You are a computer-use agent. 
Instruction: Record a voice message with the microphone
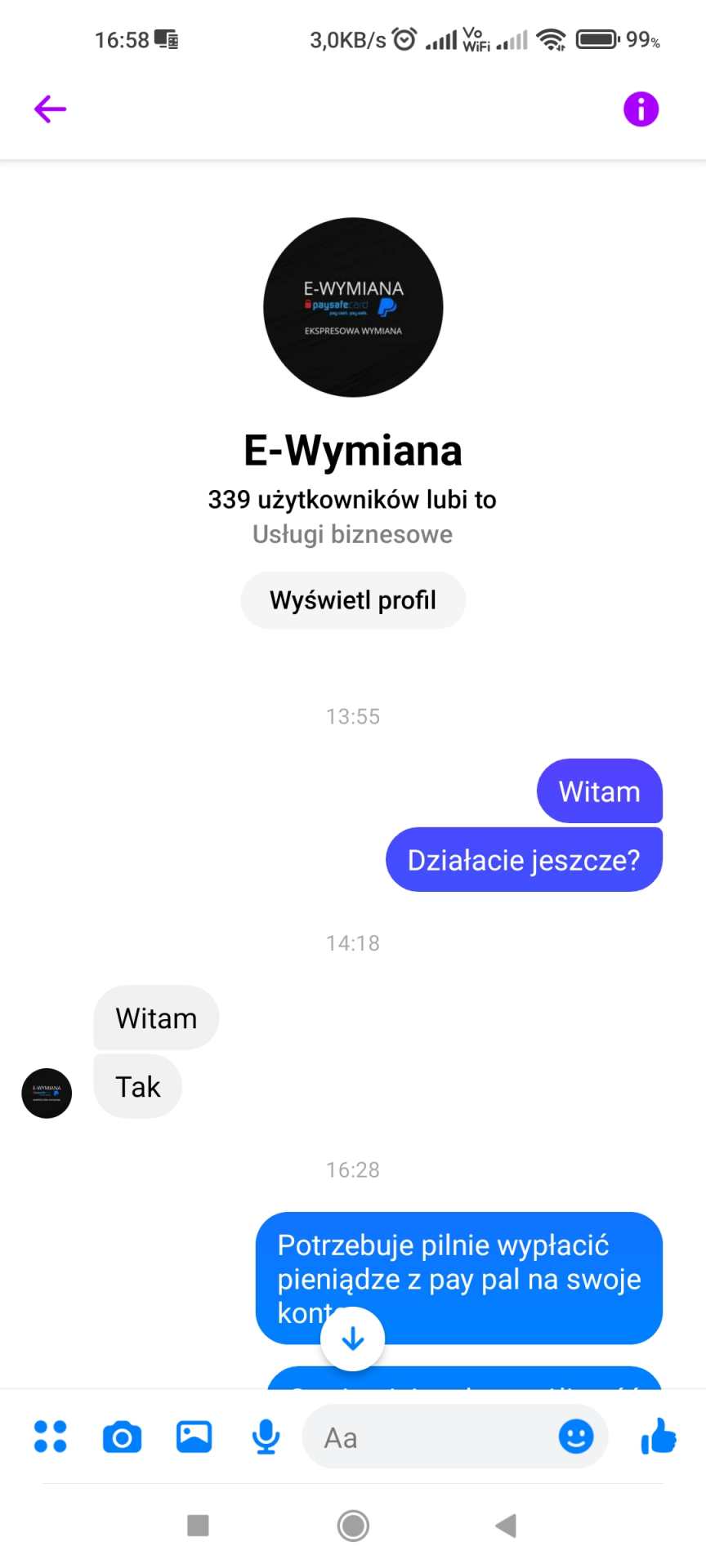[266, 1437]
